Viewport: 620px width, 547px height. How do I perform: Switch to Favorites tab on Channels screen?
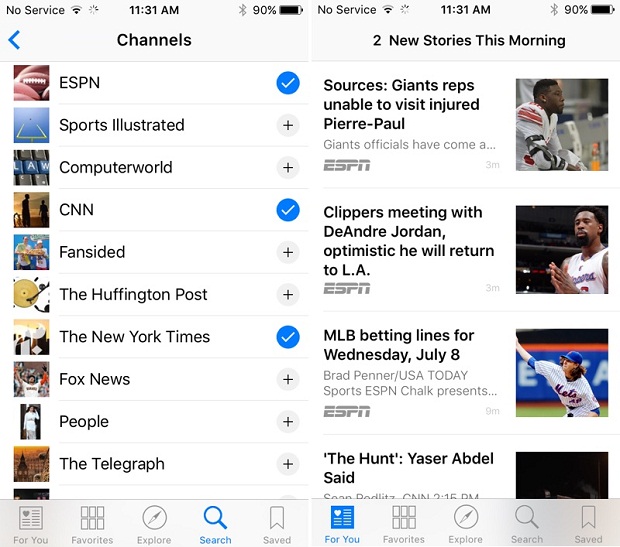(x=92, y=524)
